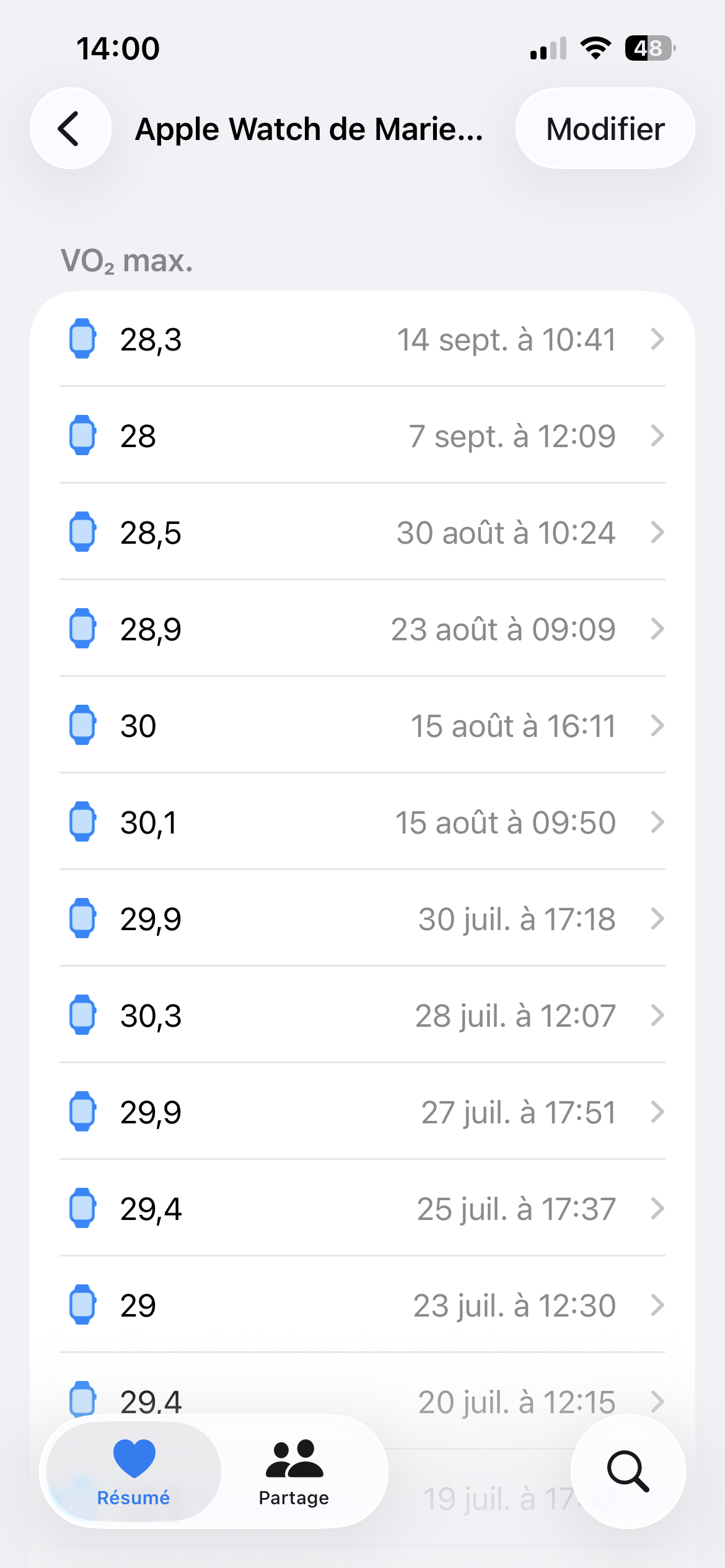View the 28,5 entry from 30 août

point(362,533)
